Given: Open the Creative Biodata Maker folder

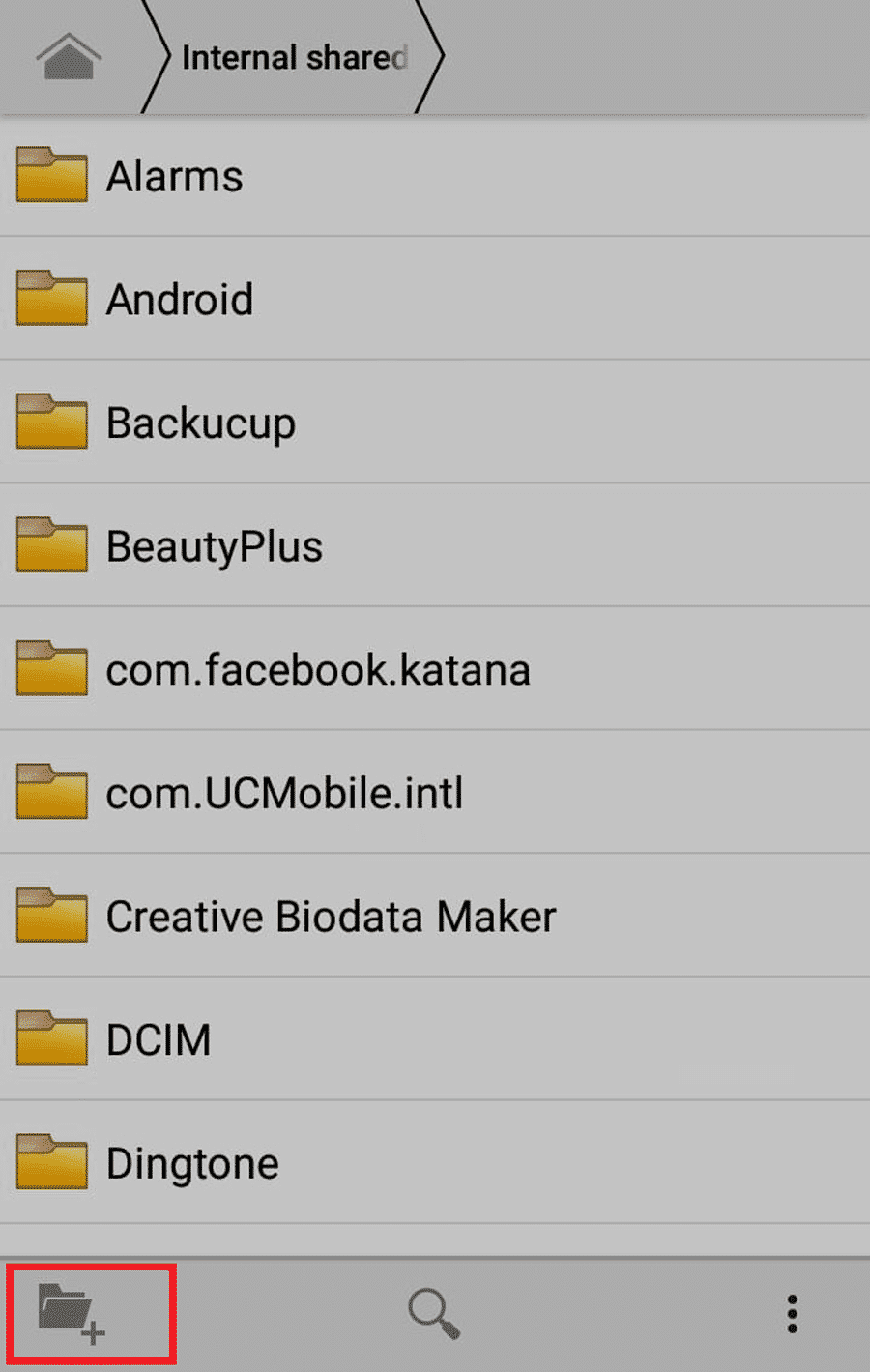Looking at the screenshot, I should click(331, 917).
